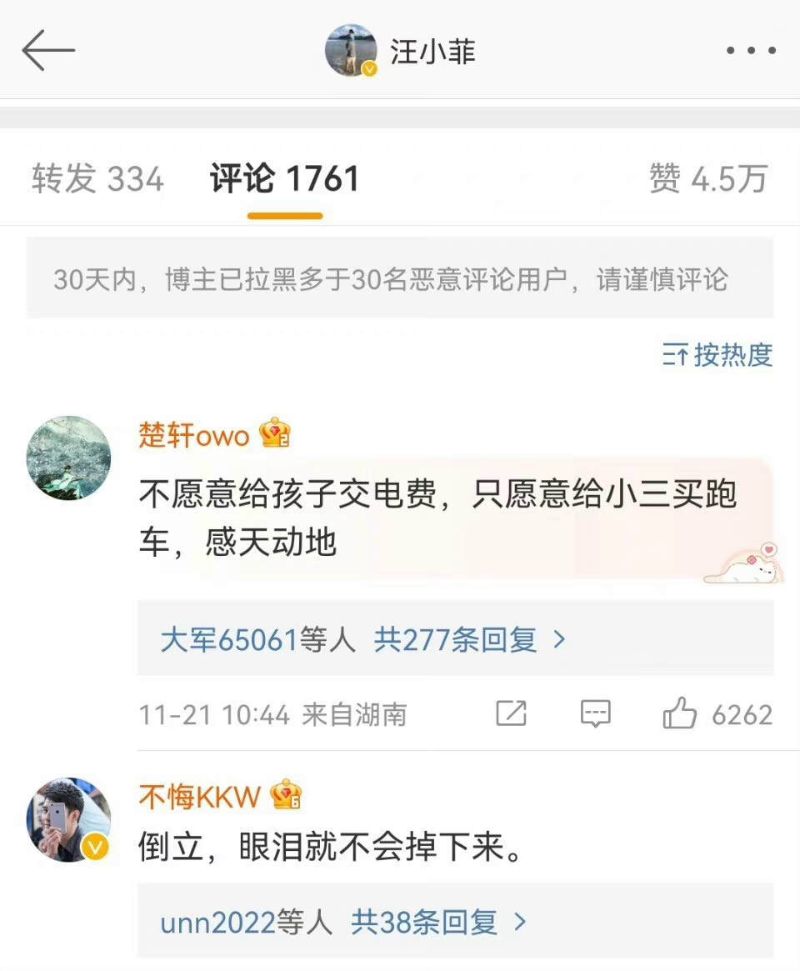The image size is (800, 971).
Task: Reply to 楚轩owo's comment via comment icon
Action: tap(595, 714)
